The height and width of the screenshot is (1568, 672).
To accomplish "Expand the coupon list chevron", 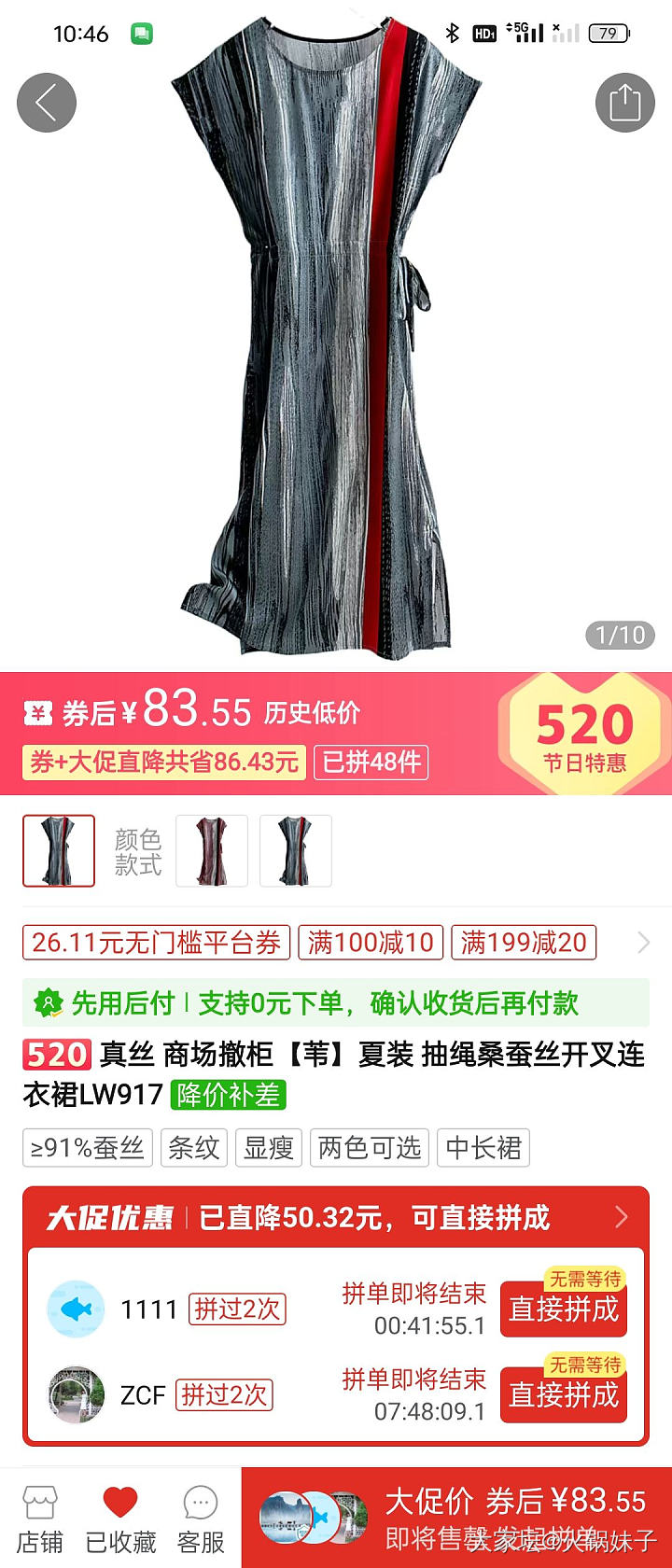I will [643, 943].
